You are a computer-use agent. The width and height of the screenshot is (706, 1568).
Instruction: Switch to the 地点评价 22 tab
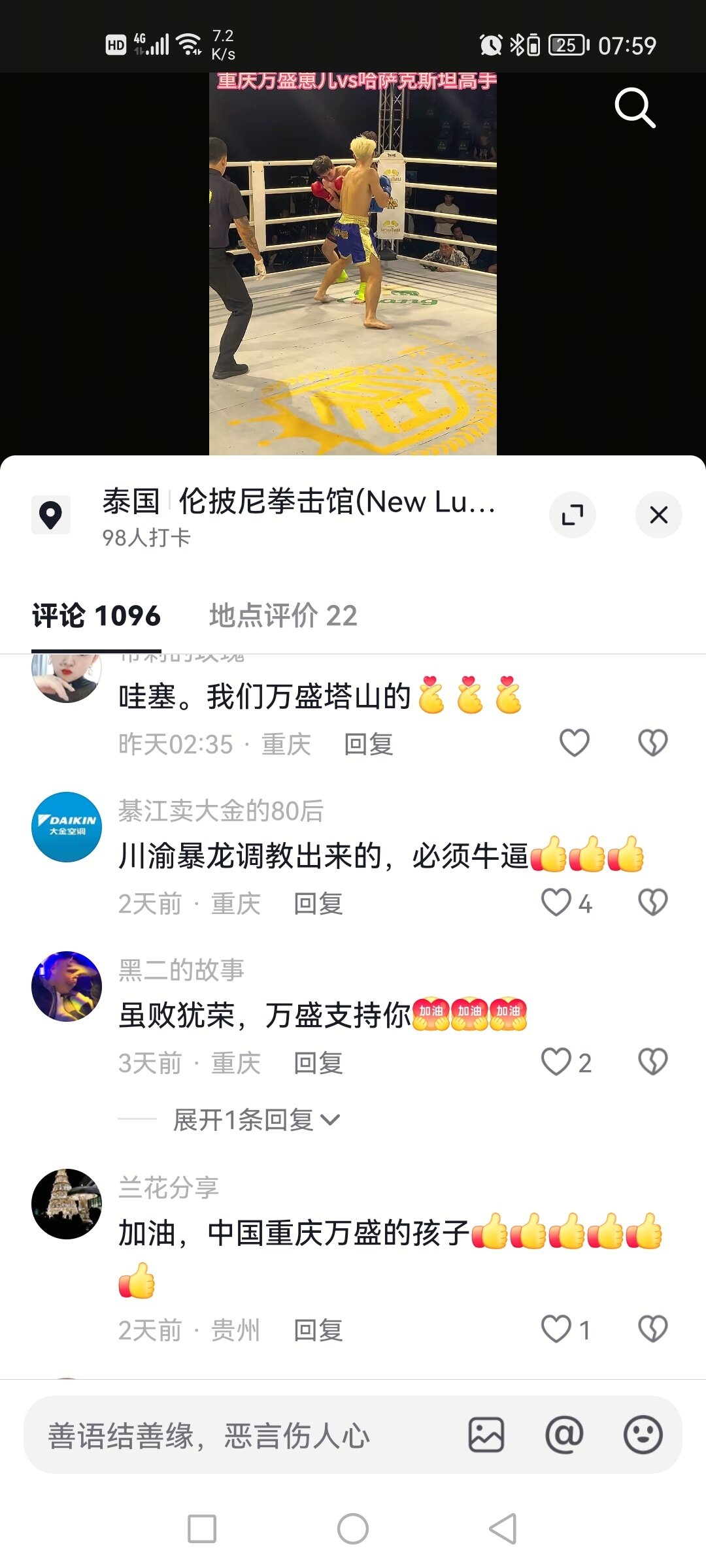click(283, 615)
